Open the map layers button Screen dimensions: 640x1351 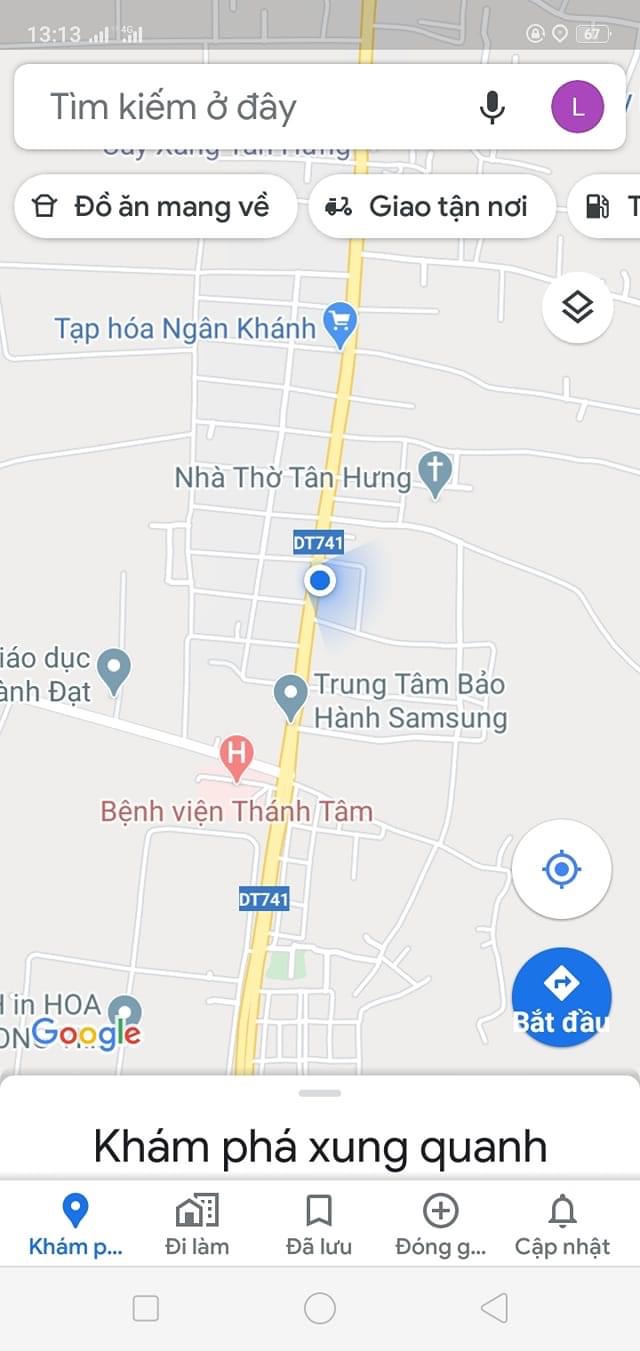pyautogui.click(x=577, y=308)
